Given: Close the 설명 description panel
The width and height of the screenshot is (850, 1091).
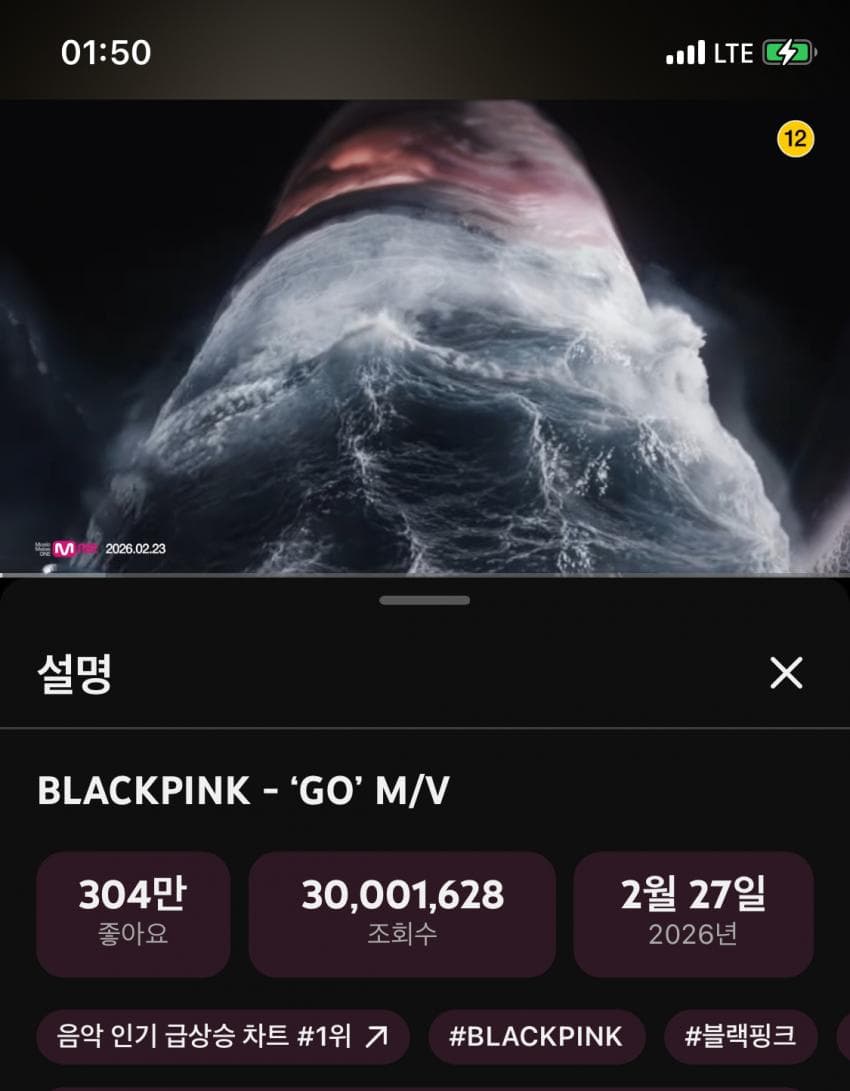Looking at the screenshot, I should (786, 674).
